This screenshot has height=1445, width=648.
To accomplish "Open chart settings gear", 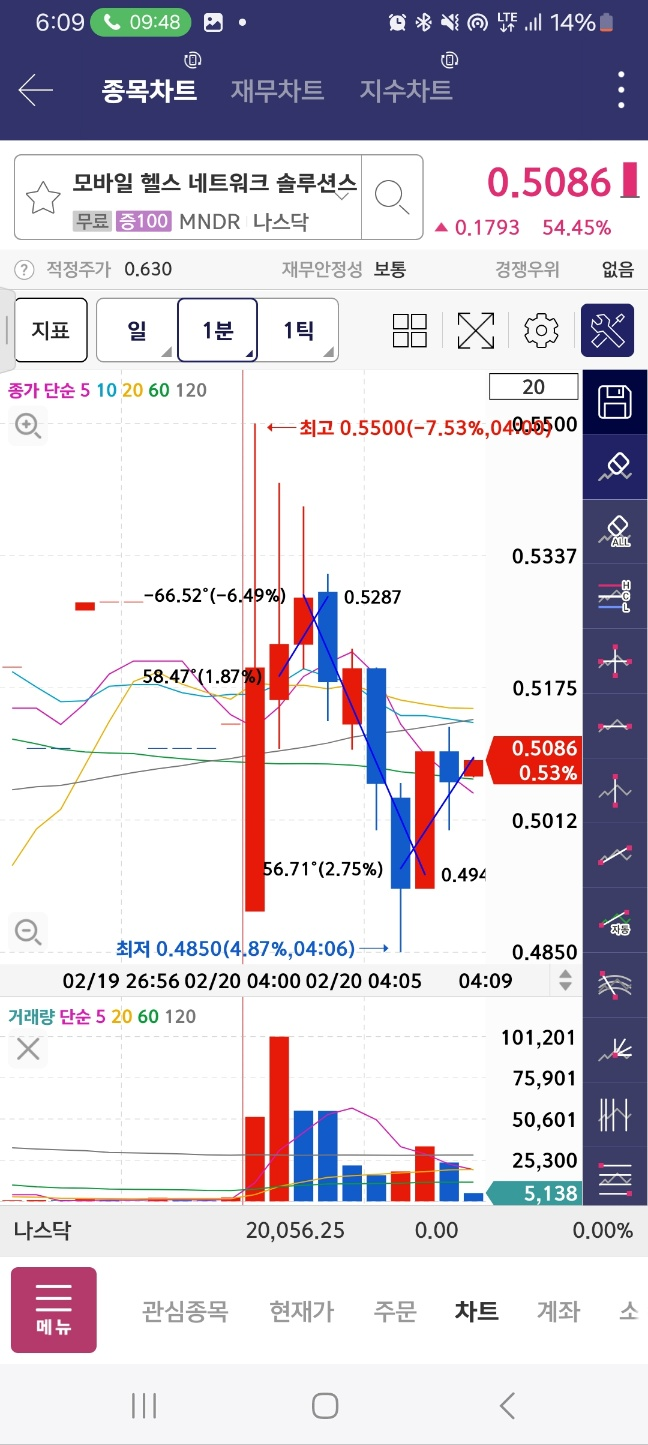I will [541, 330].
